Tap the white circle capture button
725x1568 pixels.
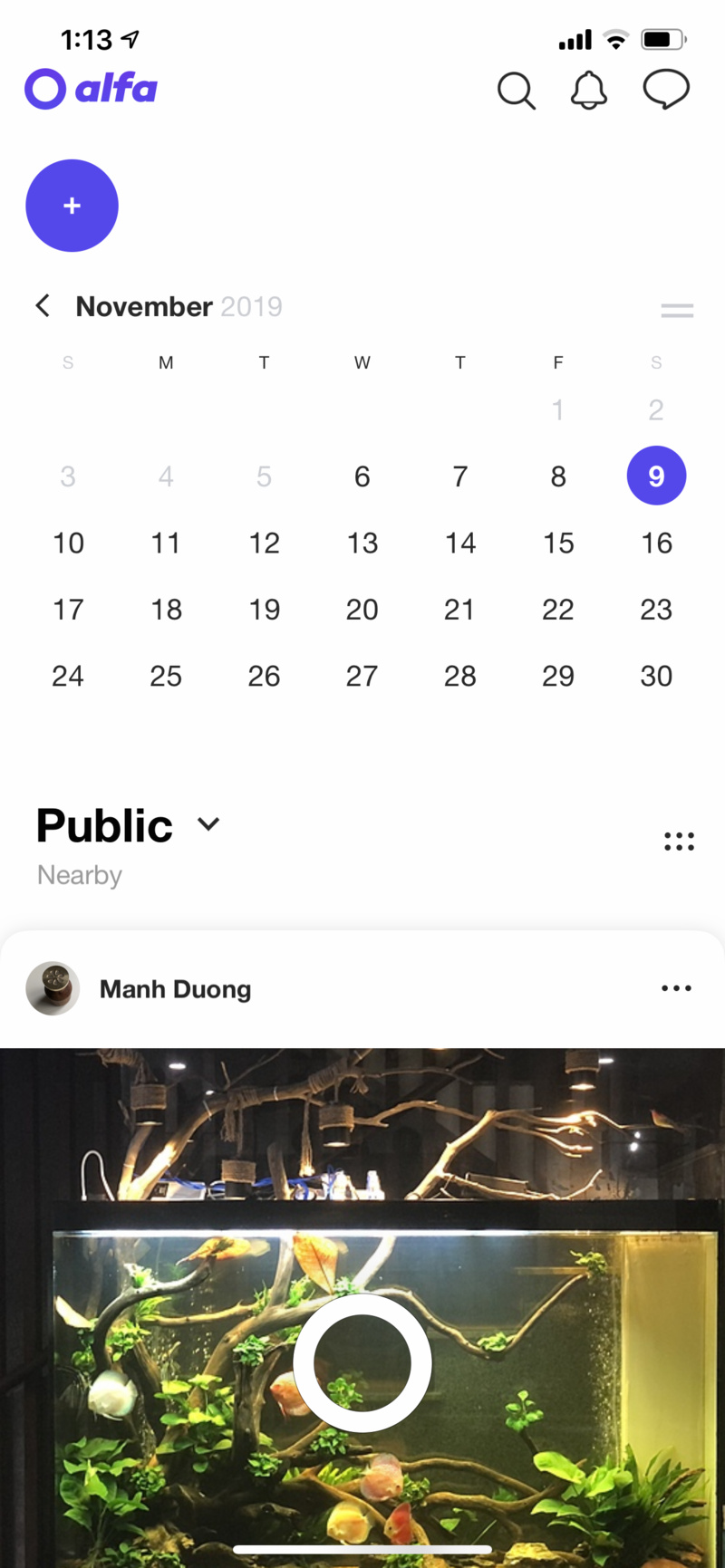[x=362, y=1362]
